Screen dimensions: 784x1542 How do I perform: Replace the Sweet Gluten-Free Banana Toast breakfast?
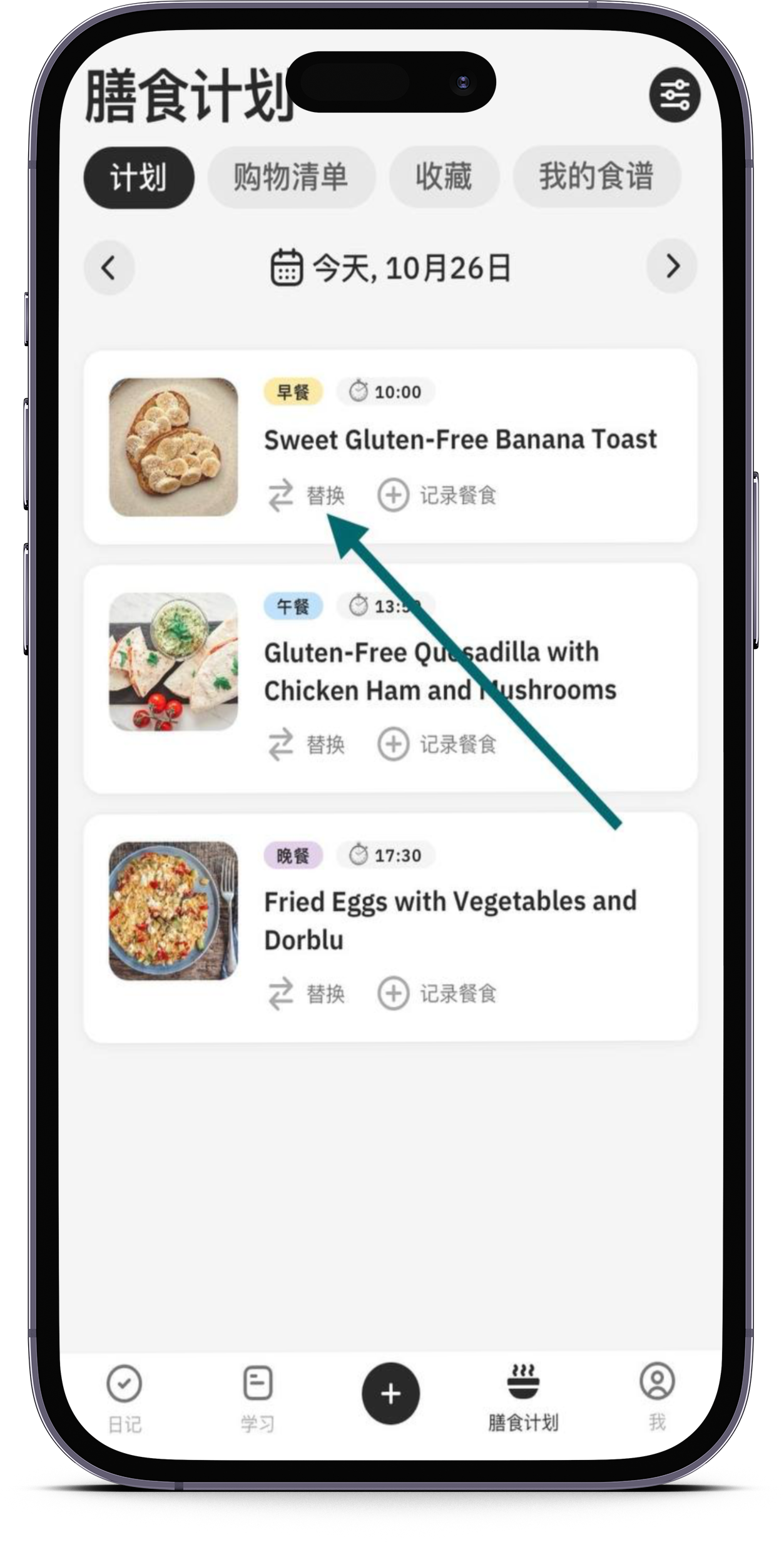click(307, 496)
